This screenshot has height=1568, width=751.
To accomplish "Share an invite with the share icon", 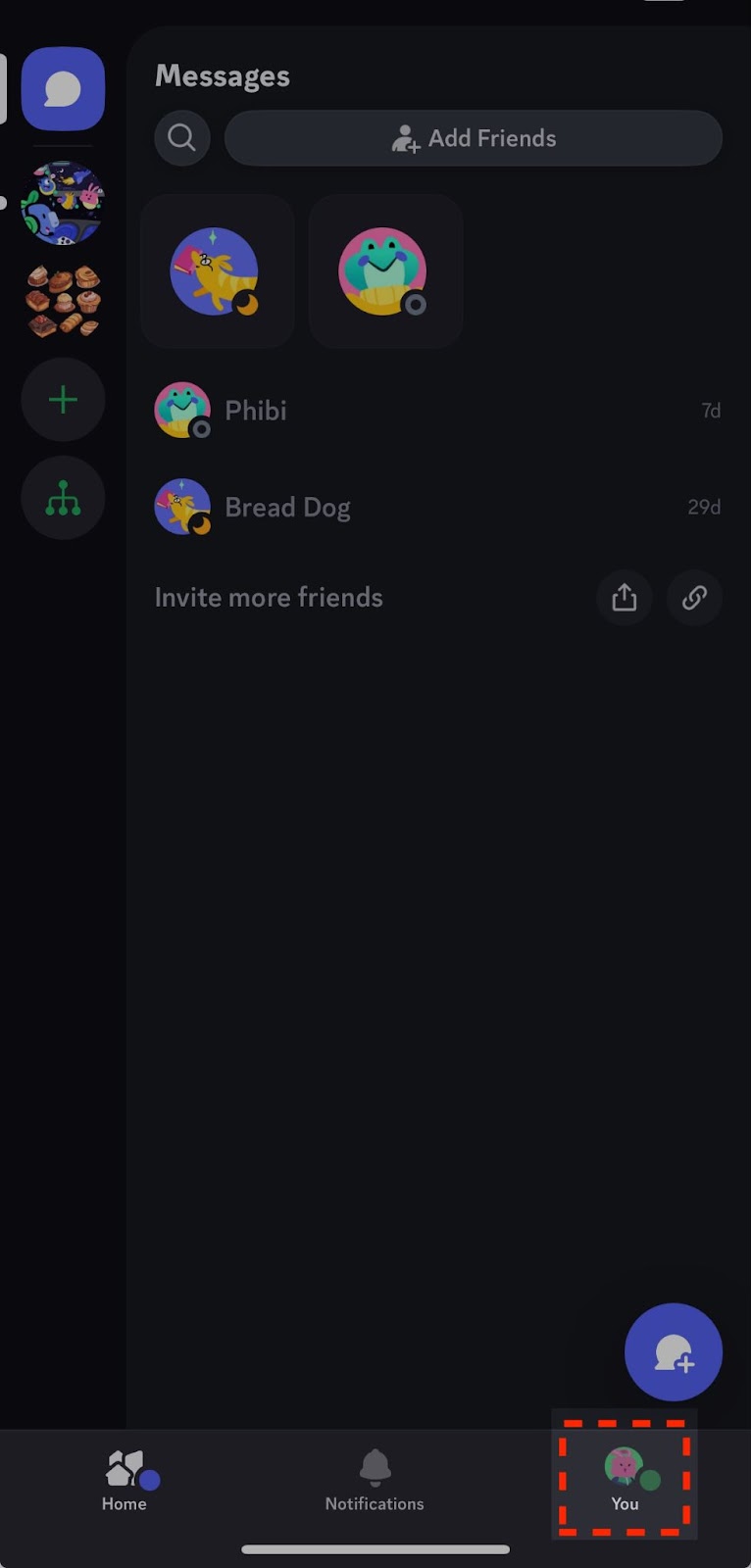I will pos(625,597).
